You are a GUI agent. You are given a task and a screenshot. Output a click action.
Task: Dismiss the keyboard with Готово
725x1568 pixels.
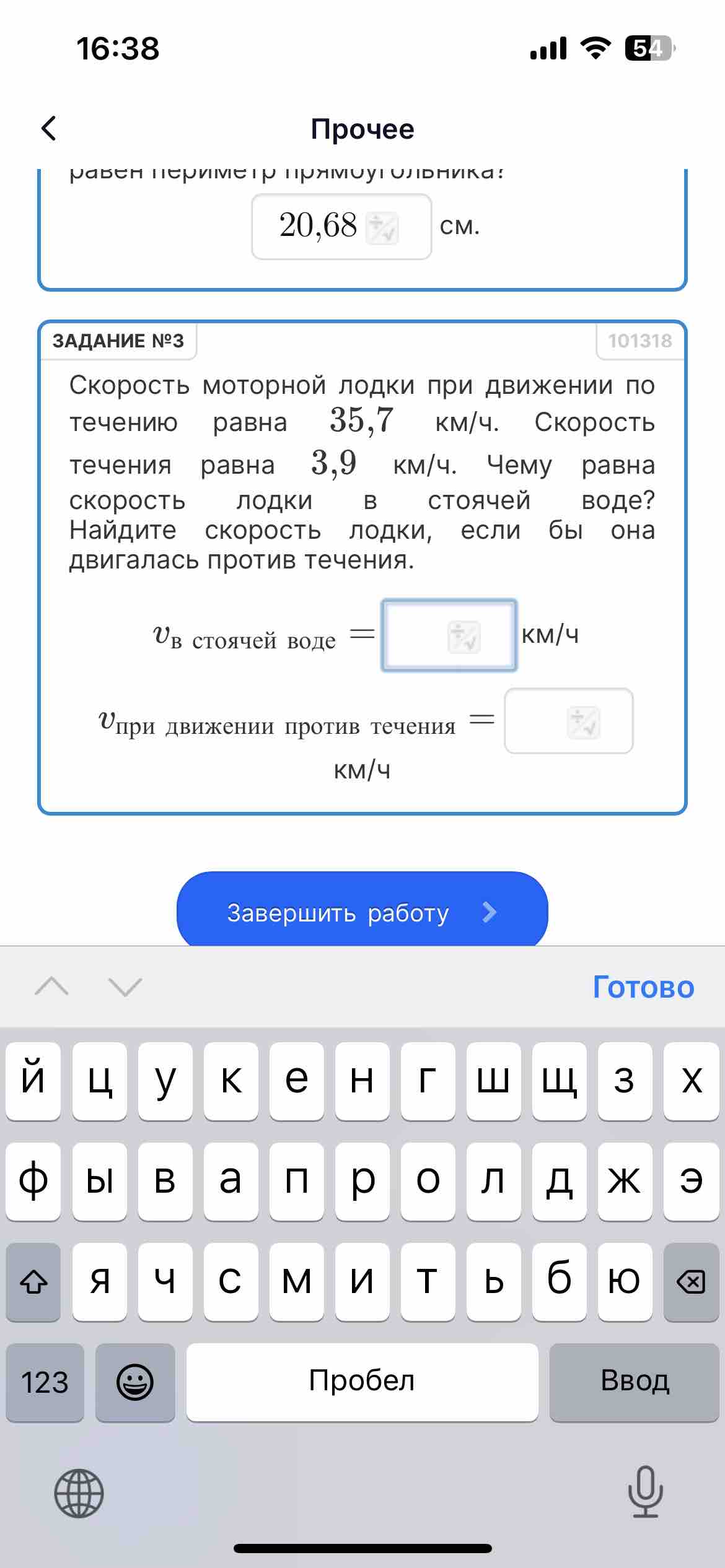point(643,987)
